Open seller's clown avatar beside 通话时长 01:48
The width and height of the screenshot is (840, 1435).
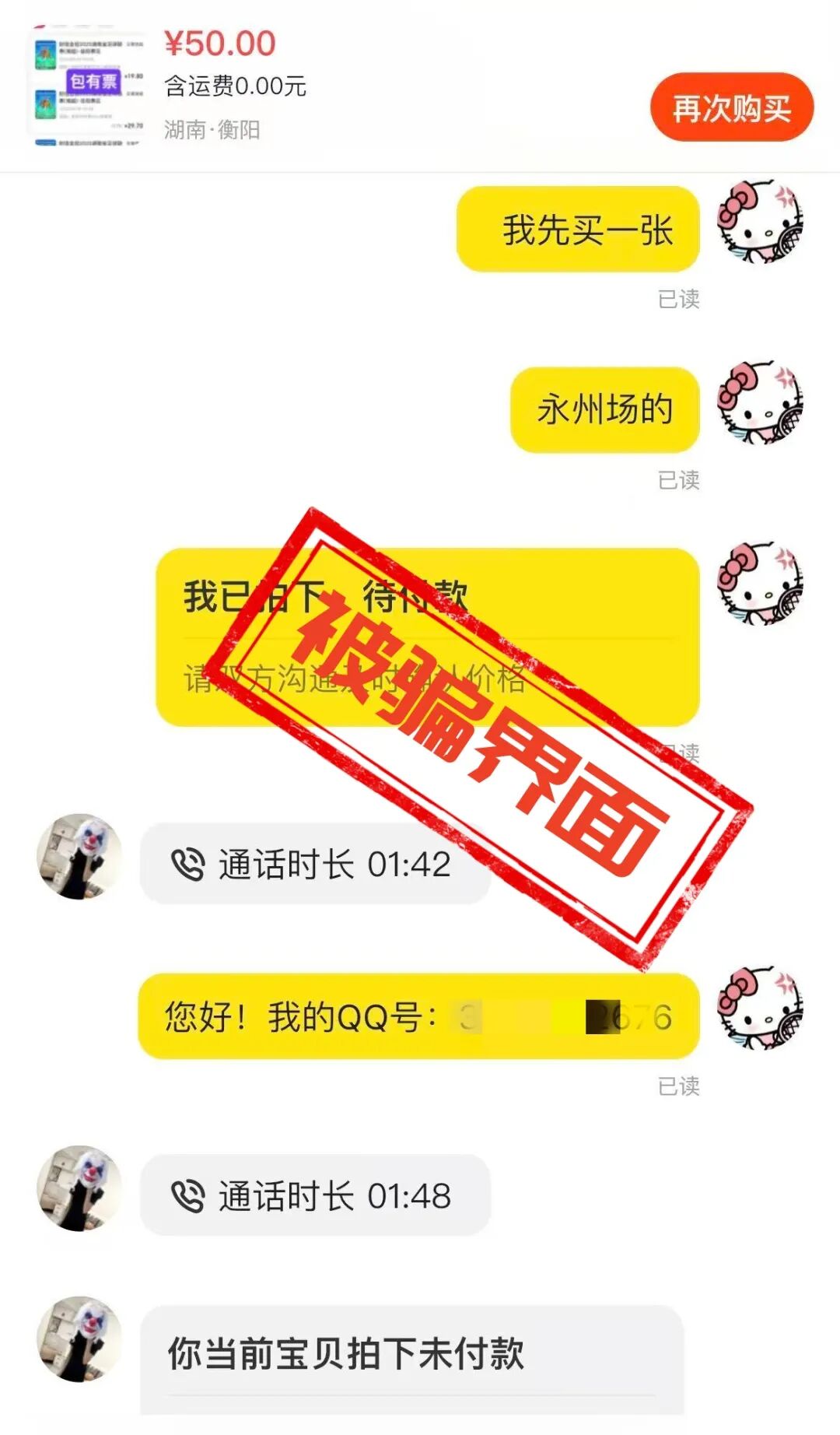(79, 1188)
